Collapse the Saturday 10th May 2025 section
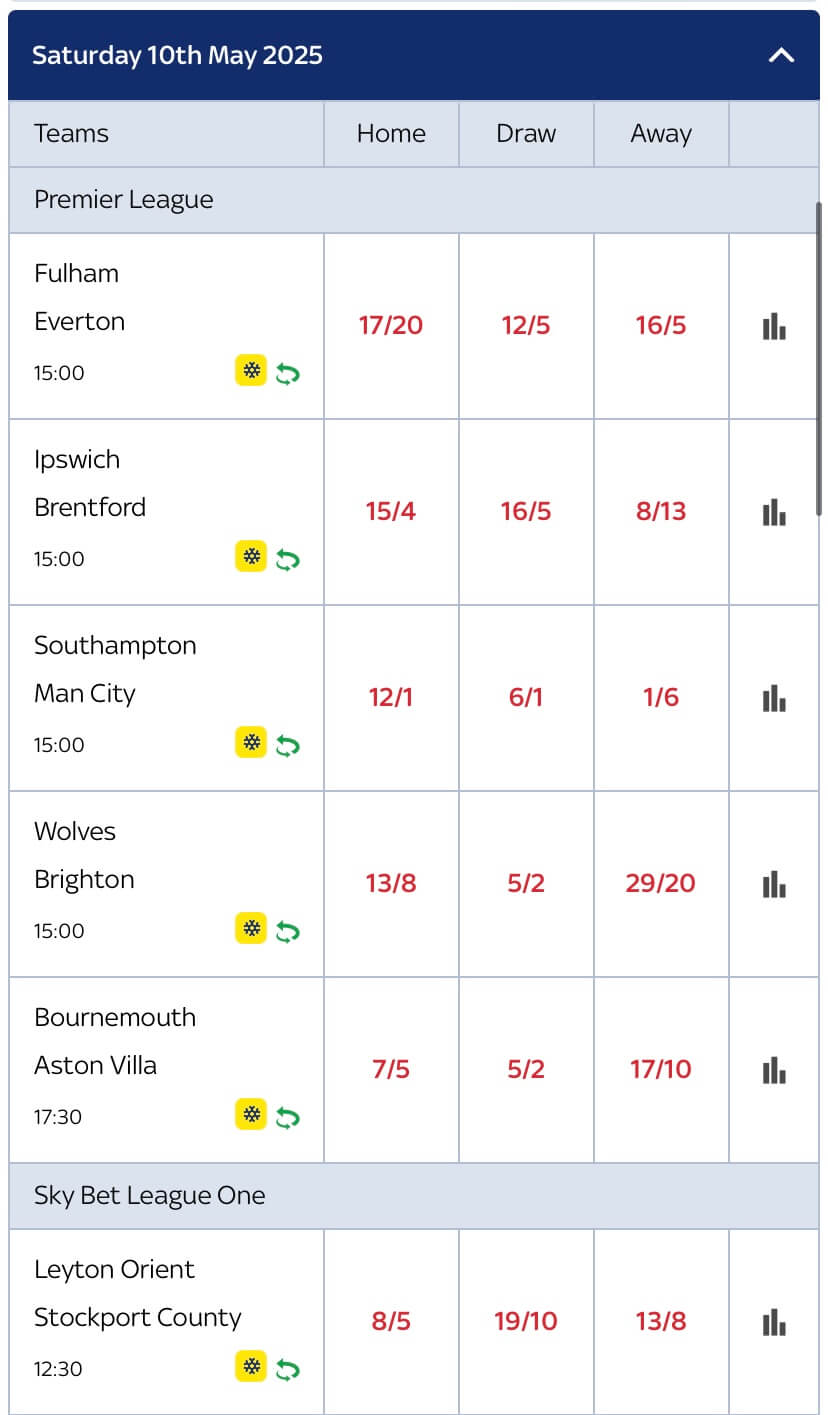828x1415 pixels. 780,56
